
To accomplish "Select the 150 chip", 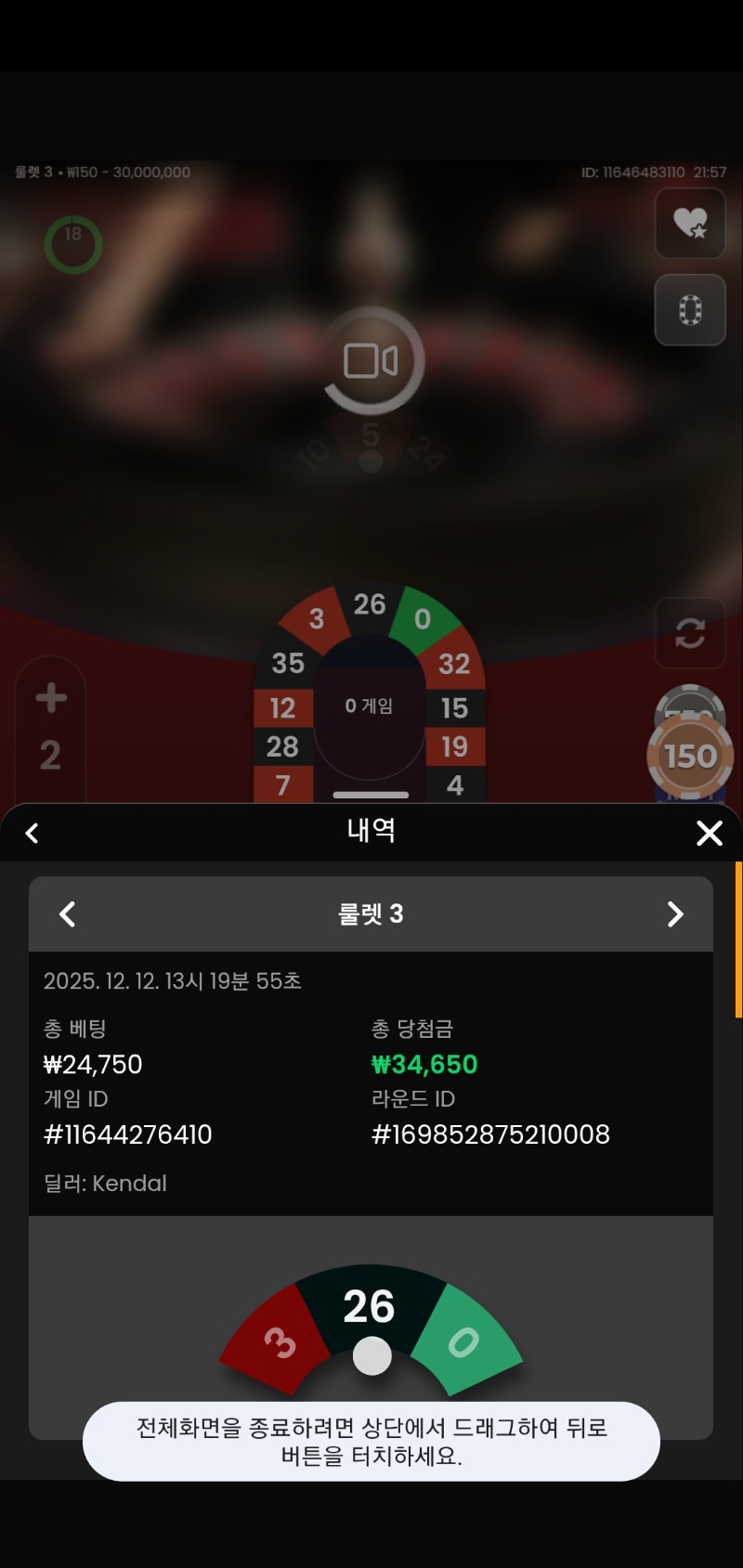I will [690, 757].
